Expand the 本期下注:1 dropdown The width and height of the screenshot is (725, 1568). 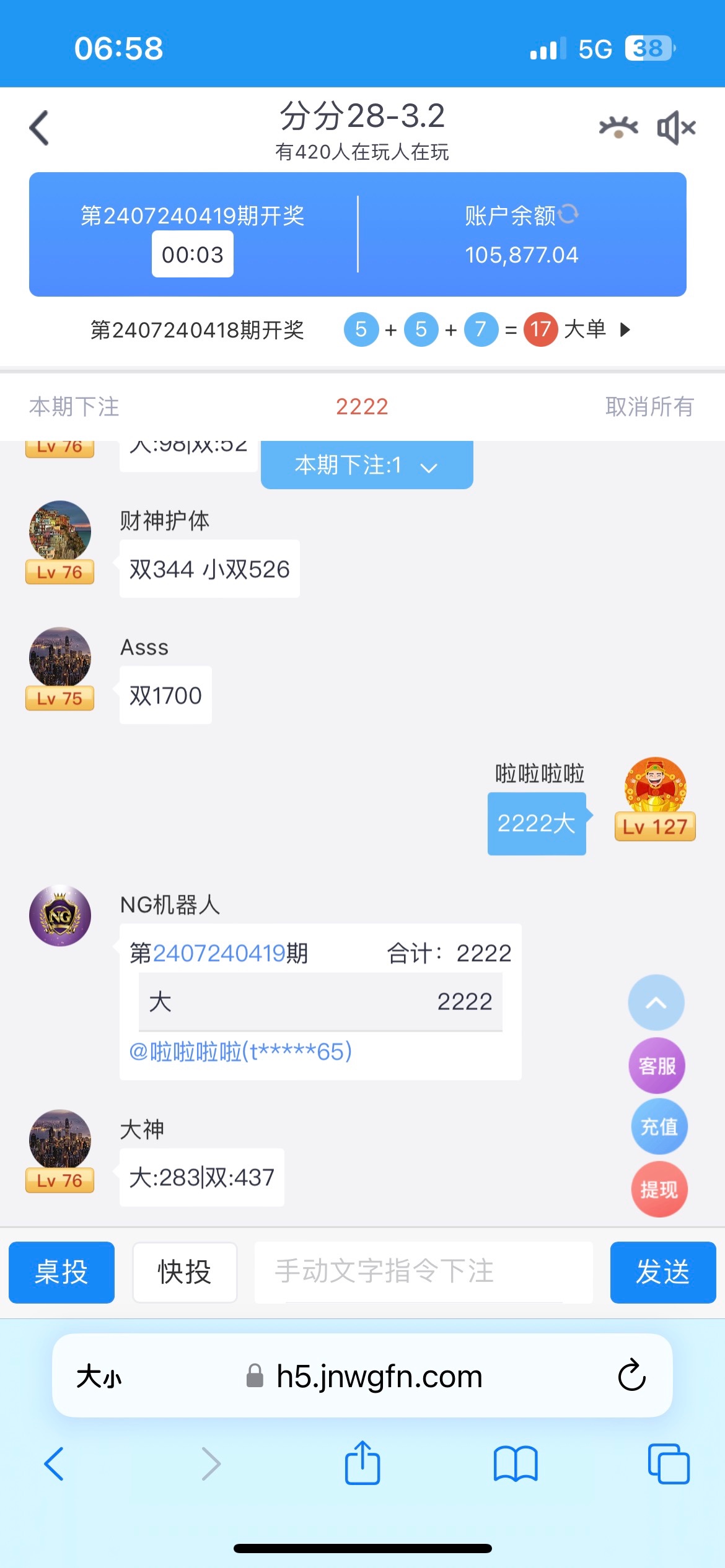point(366,465)
